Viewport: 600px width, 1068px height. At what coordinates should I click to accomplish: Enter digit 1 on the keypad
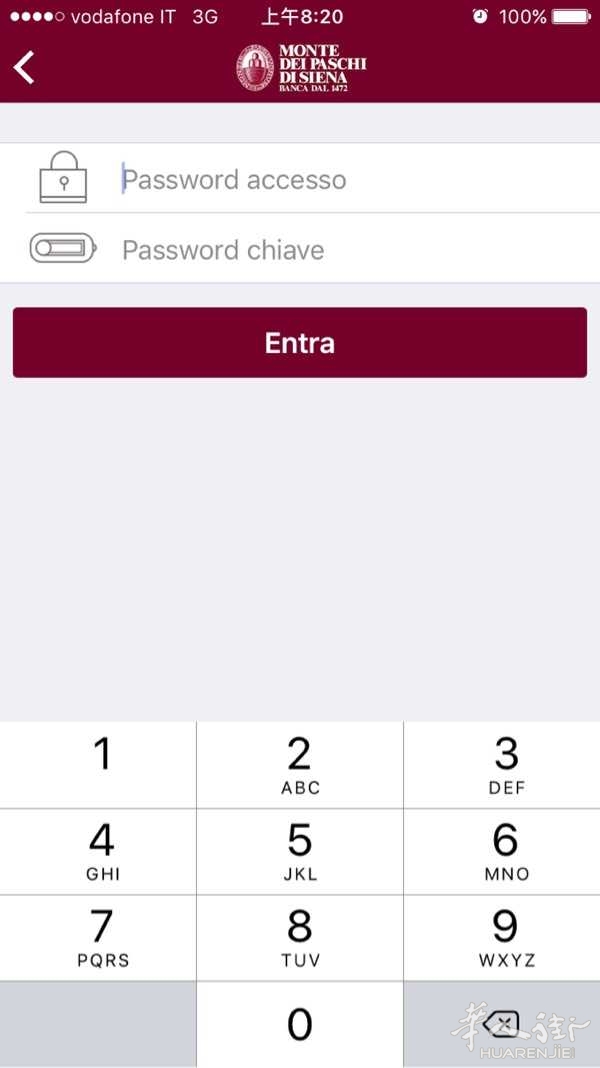[x=100, y=764]
